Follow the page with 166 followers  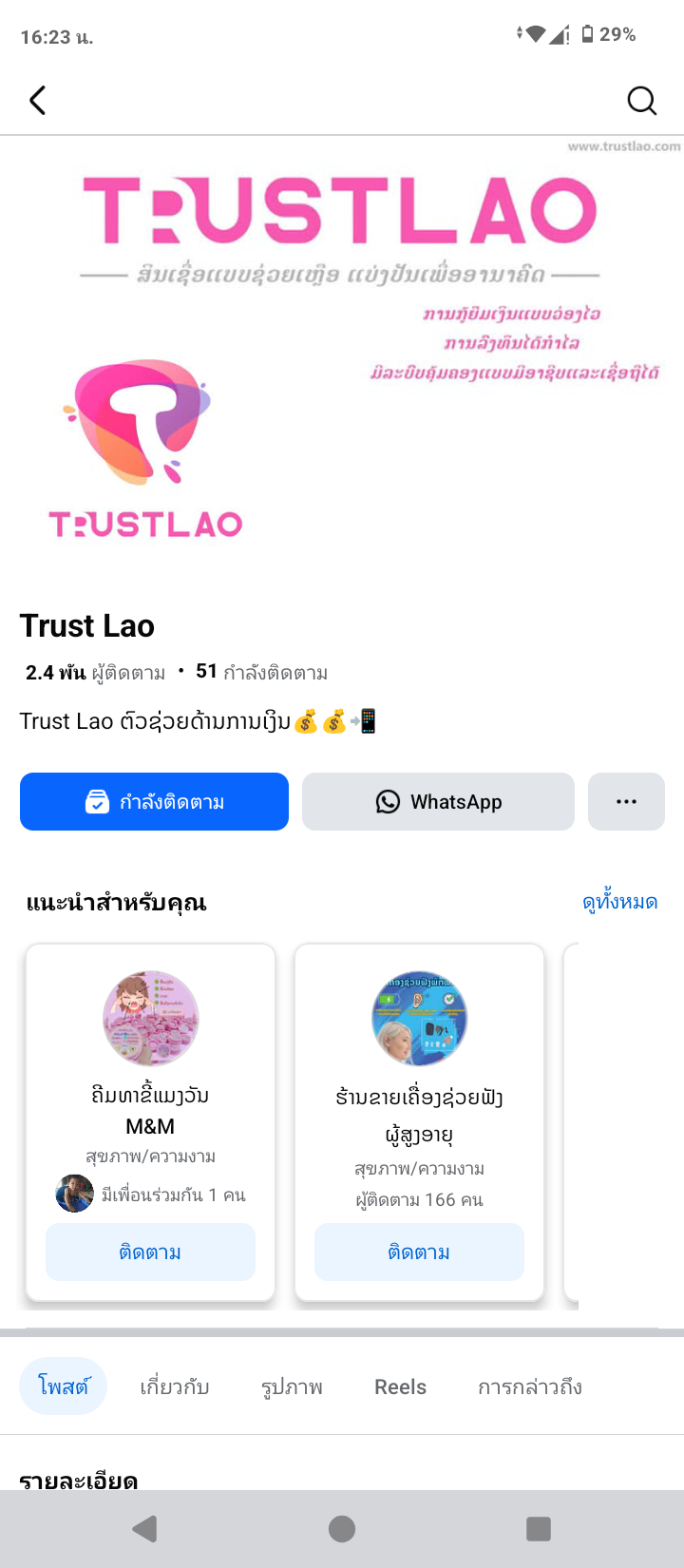(x=419, y=1252)
